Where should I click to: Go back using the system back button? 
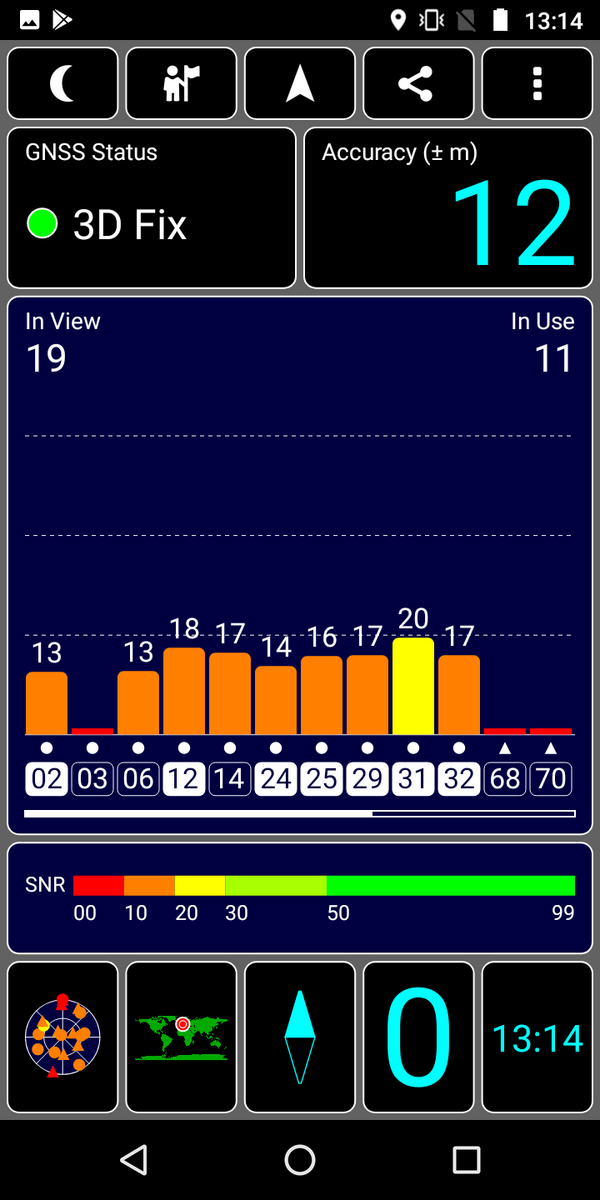tap(133, 1160)
